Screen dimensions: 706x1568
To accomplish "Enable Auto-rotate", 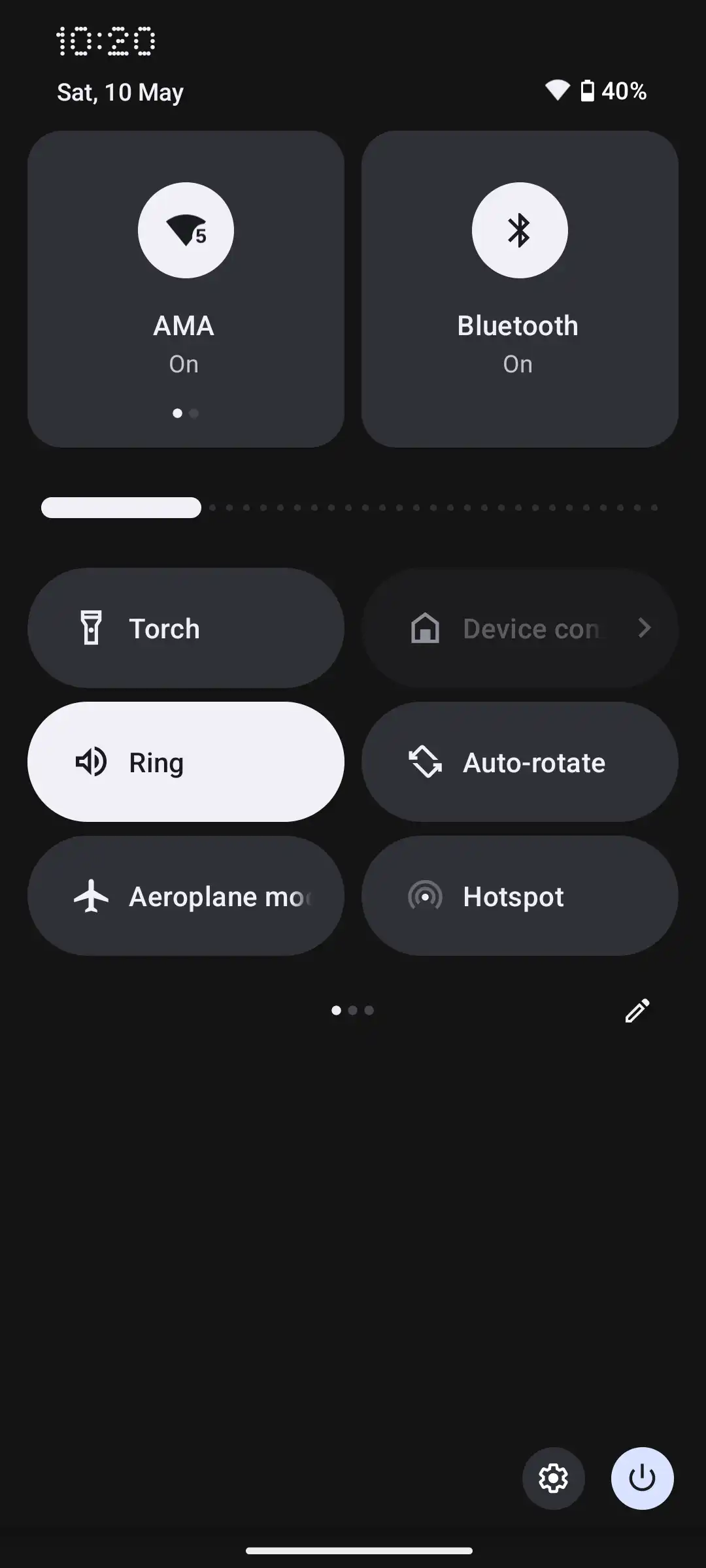I will click(520, 762).
